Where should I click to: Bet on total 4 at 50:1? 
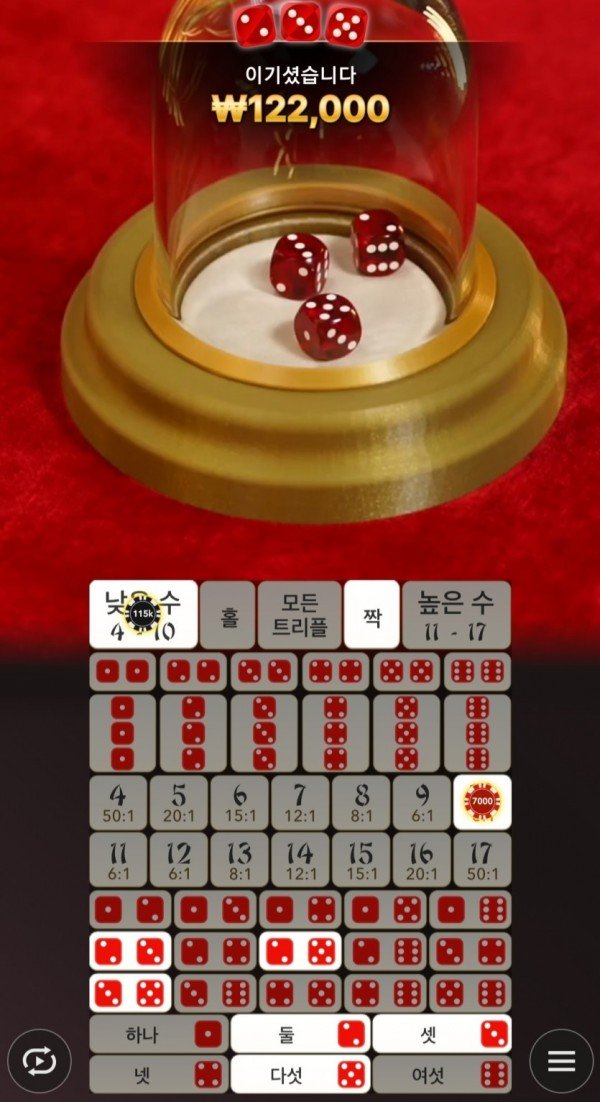(123, 802)
